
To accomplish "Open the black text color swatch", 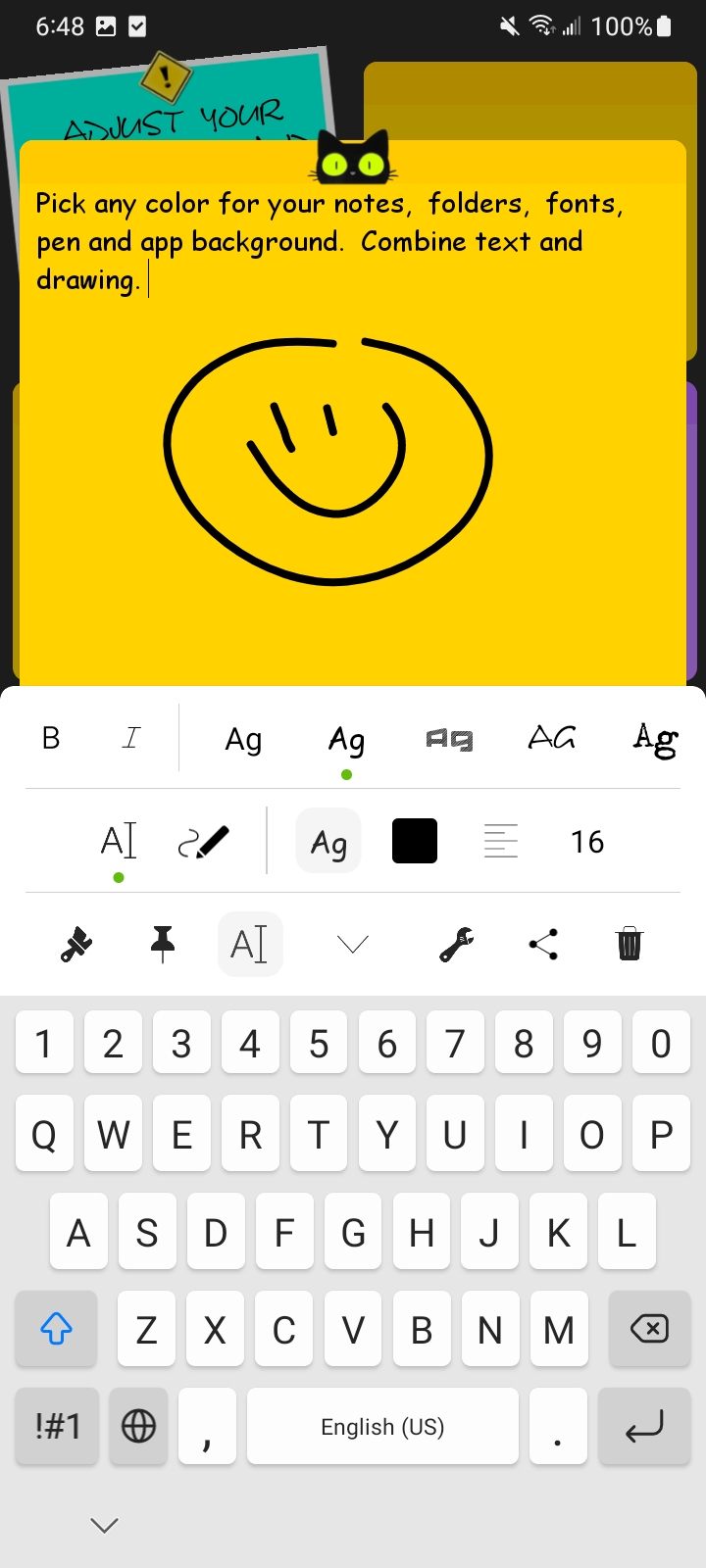I will coord(415,842).
